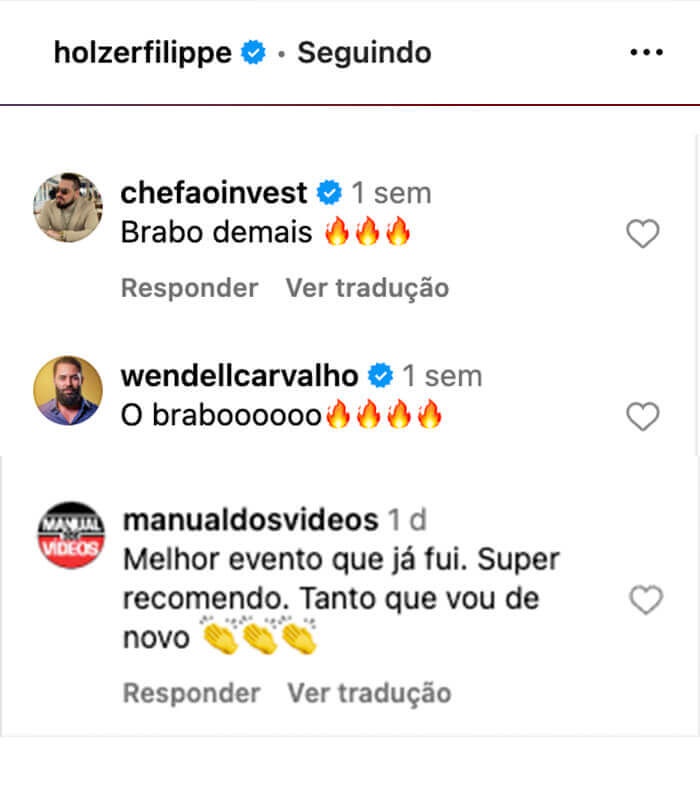Open holzerfilippe's profile from the header

143,53
